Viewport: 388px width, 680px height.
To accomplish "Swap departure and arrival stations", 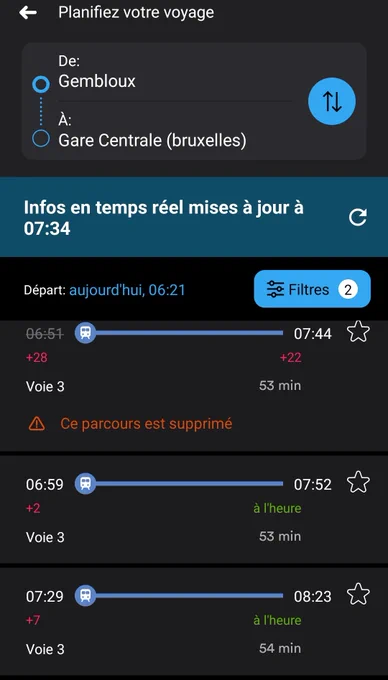I will tap(332, 101).
